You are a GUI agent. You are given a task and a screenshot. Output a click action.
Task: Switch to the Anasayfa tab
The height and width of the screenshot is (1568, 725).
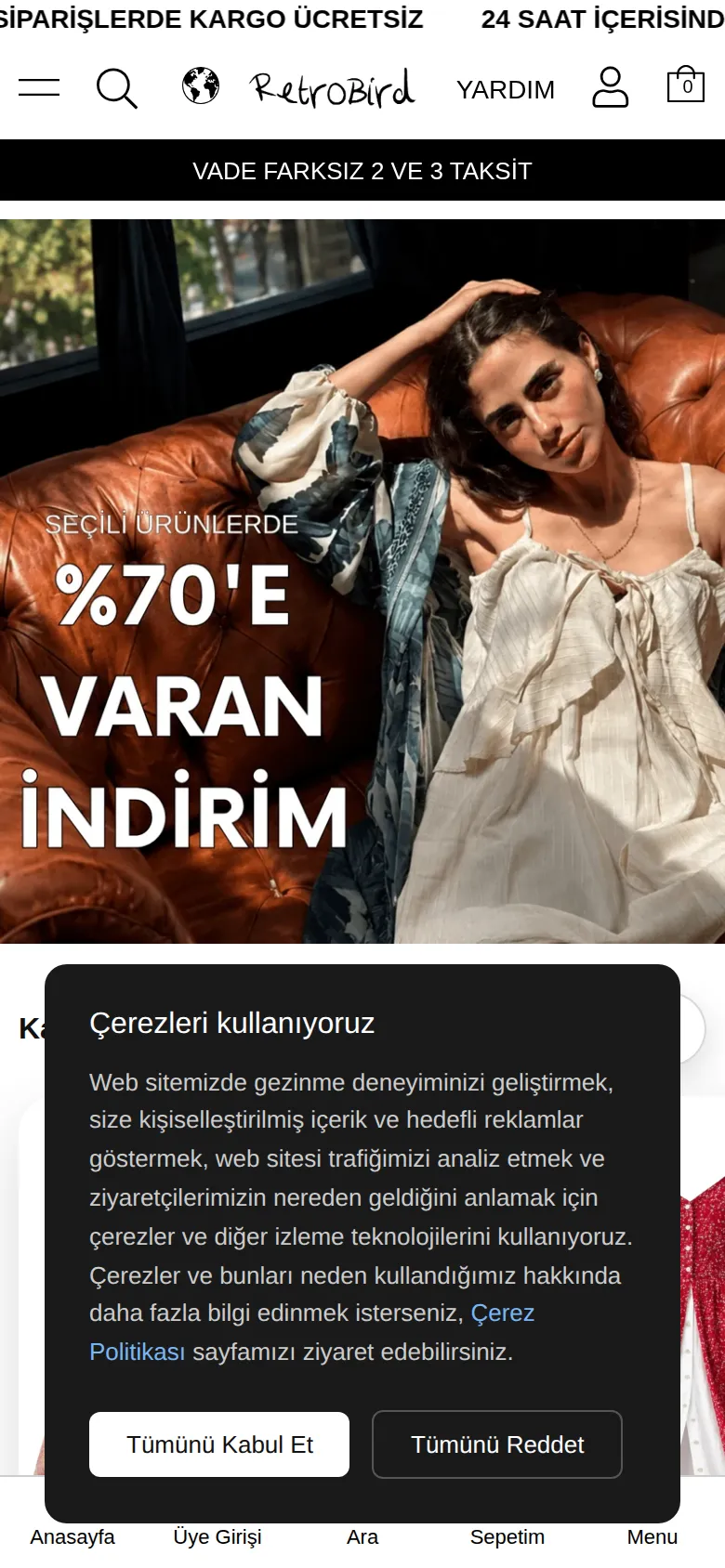coord(72,1536)
